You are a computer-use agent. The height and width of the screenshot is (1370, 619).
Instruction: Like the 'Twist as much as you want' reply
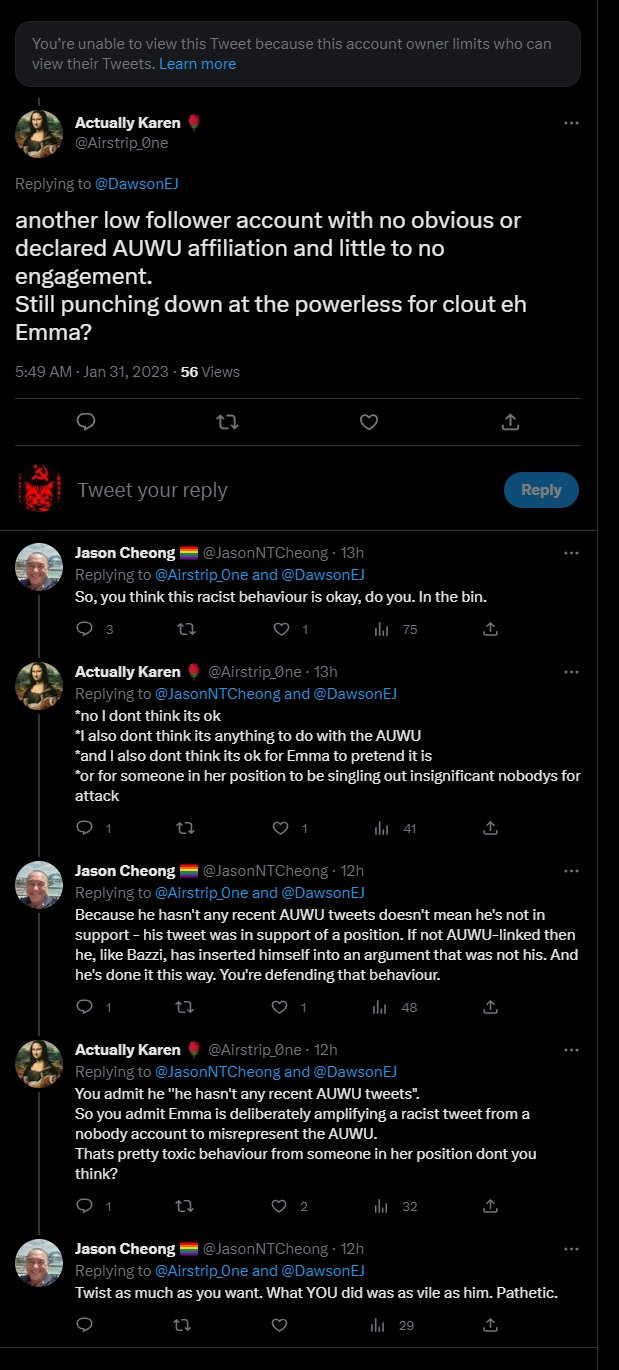click(x=281, y=1325)
